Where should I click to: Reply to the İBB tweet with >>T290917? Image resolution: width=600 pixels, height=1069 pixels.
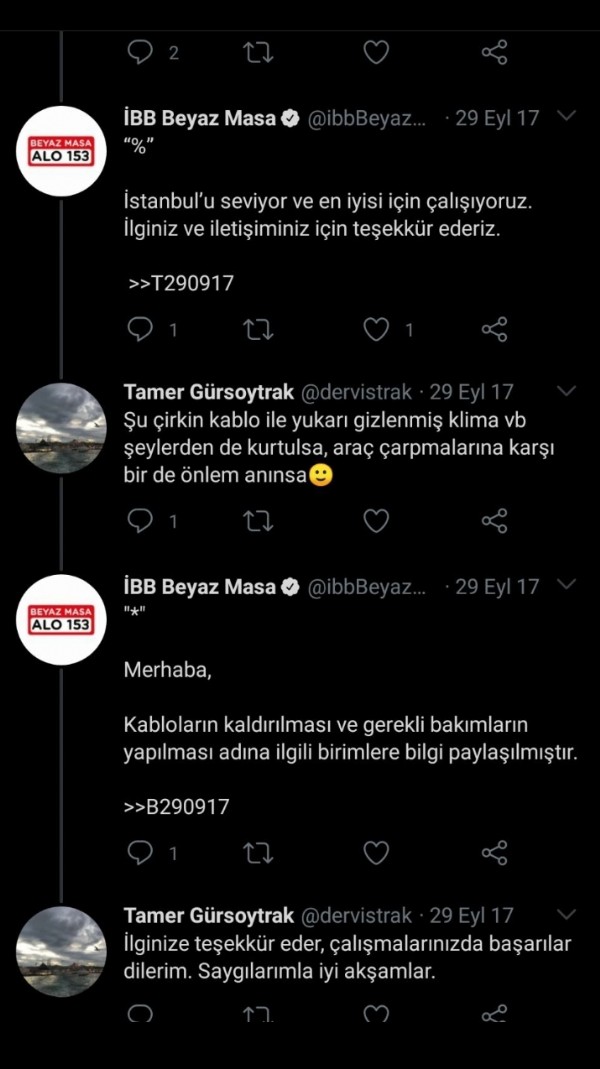point(141,330)
